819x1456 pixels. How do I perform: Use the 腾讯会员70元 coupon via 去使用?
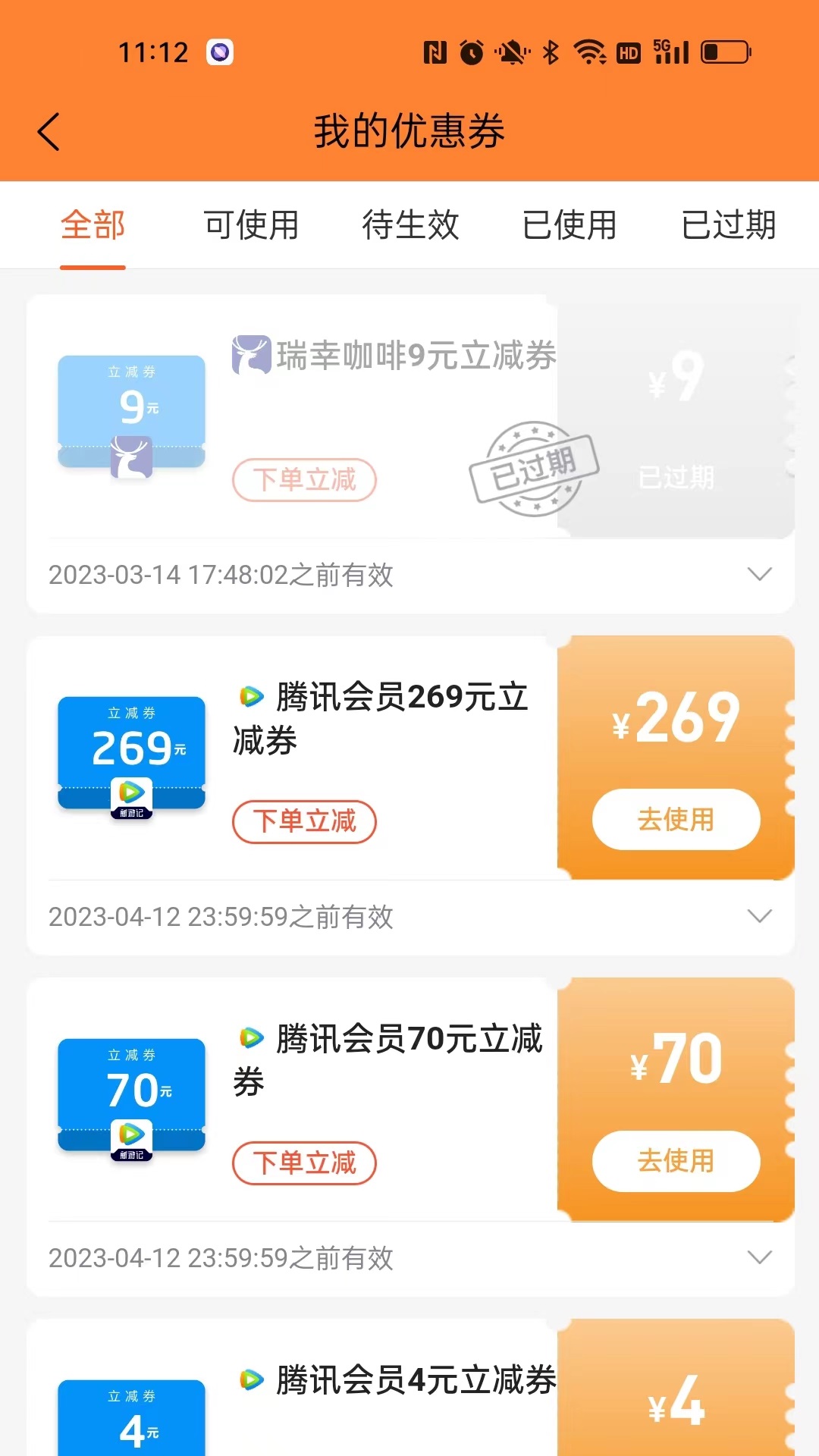[x=676, y=1161]
